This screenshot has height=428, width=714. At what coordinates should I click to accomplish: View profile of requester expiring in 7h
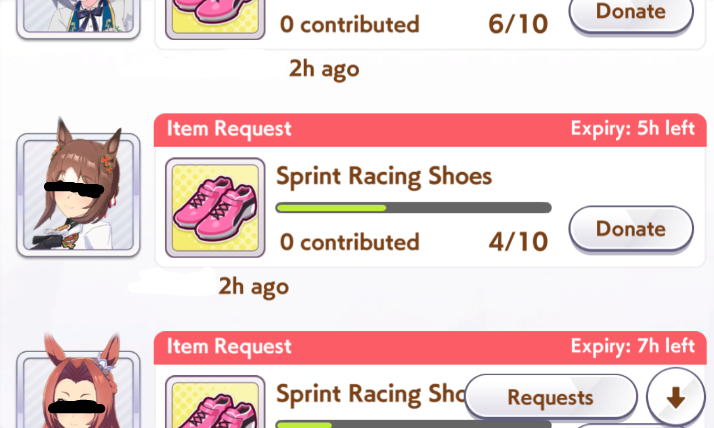tap(78, 389)
